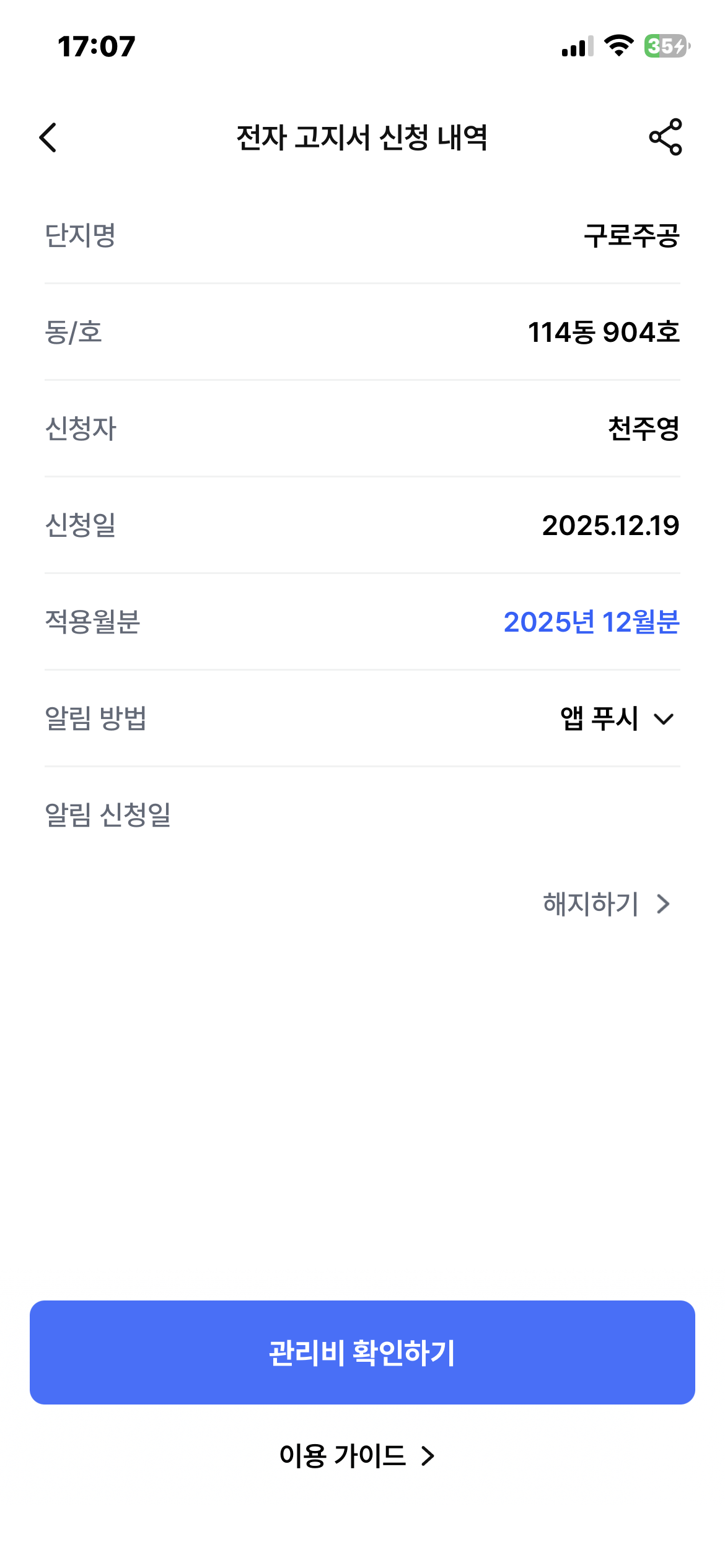Open the 이용 가이드 link
This screenshot has width=725, height=1568.
click(x=356, y=1455)
